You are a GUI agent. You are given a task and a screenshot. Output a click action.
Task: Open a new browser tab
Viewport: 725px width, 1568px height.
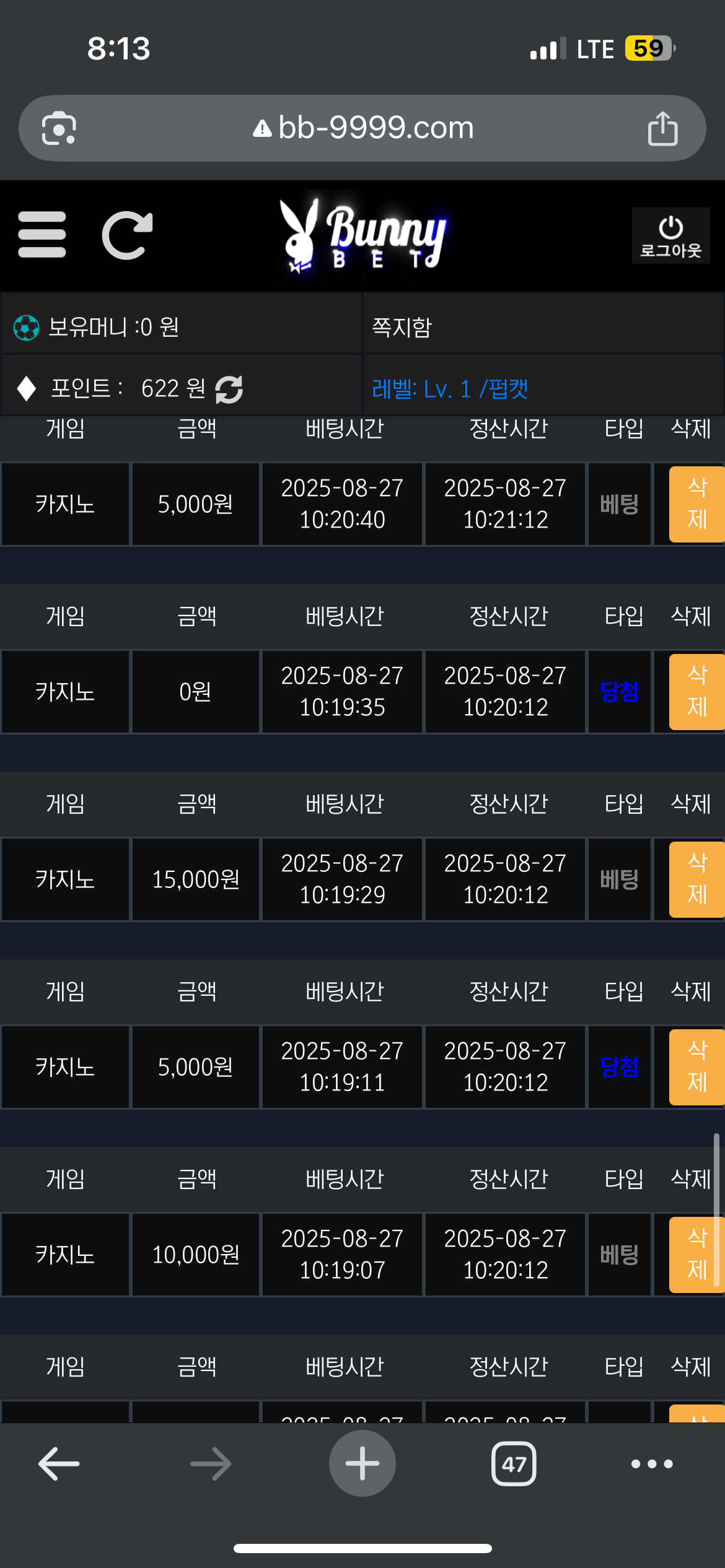pos(362,1464)
